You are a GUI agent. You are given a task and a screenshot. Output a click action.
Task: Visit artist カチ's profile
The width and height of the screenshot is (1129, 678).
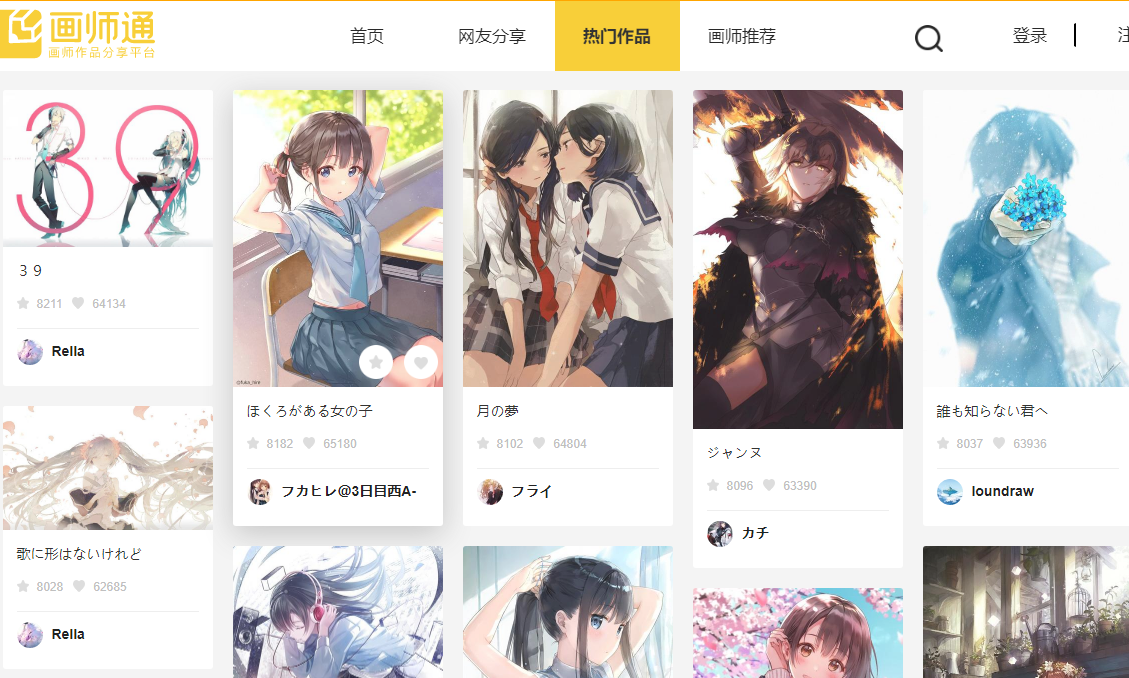tap(755, 533)
